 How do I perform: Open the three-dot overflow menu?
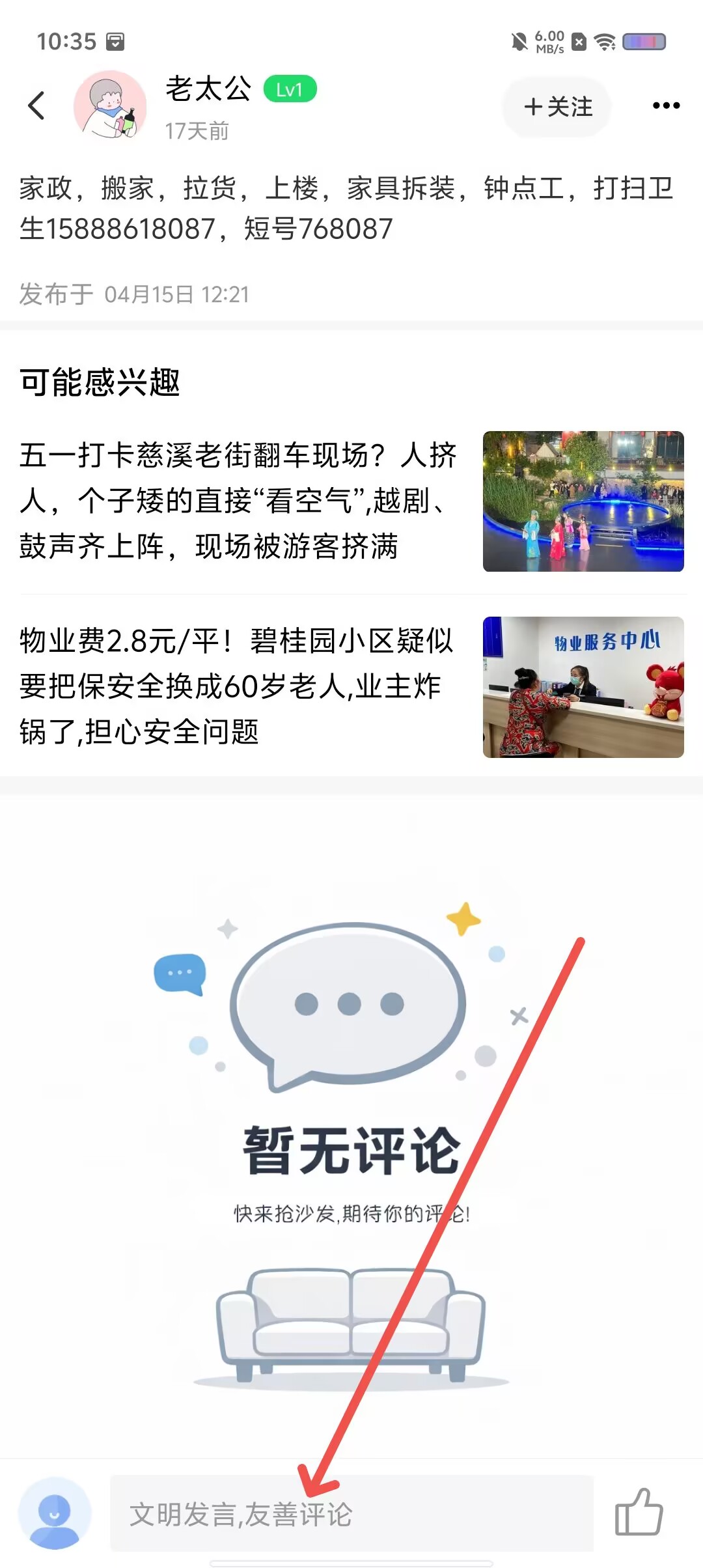click(x=666, y=105)
